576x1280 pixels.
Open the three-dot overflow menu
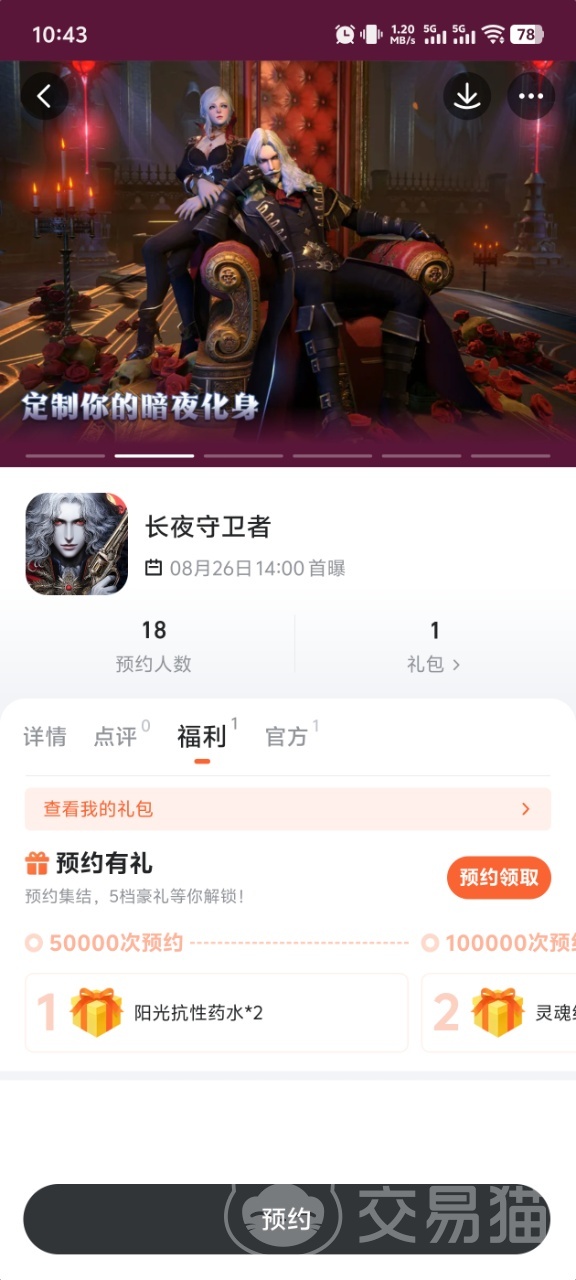click(531, 96)
